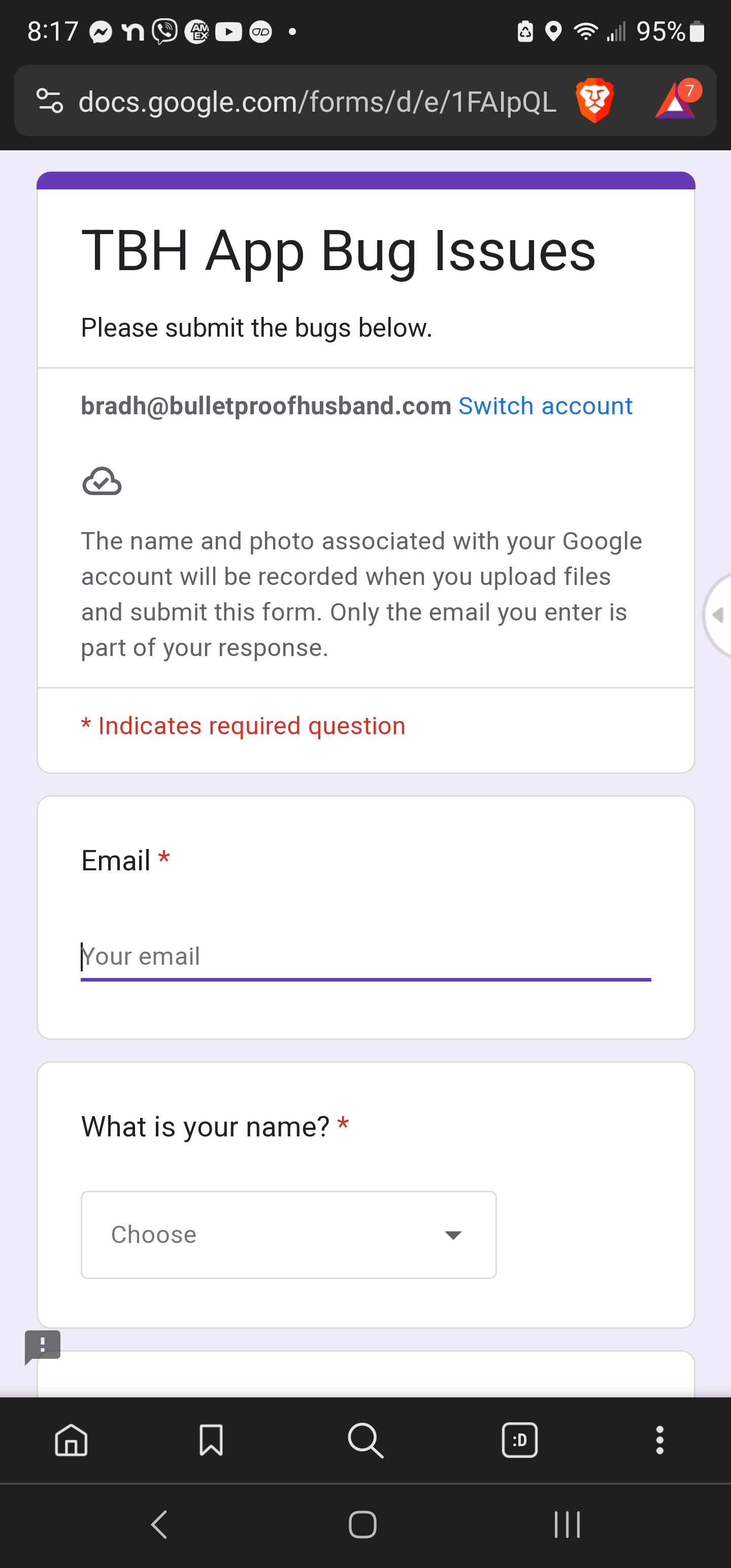Open the browser overflow menu
The image size is (731, 1568).
pos(659,1440)
